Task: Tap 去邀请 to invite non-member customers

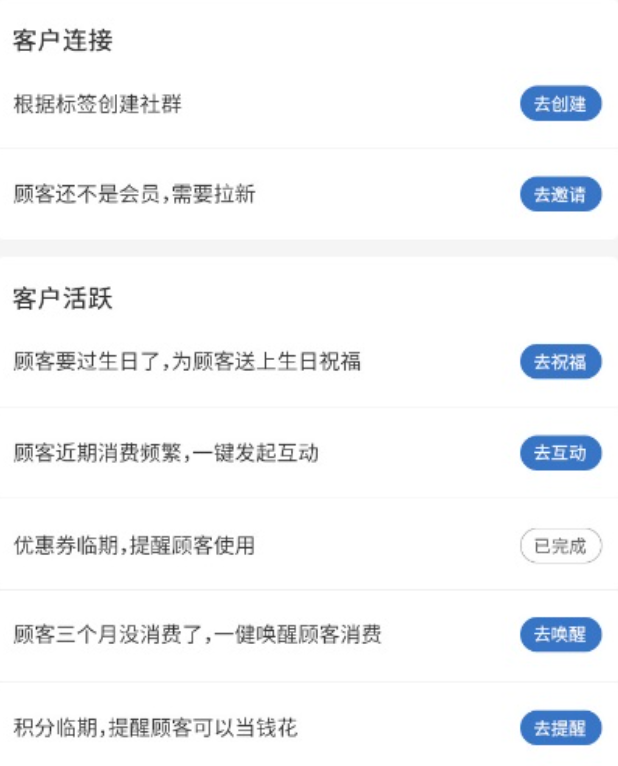Action: point(560,194)
